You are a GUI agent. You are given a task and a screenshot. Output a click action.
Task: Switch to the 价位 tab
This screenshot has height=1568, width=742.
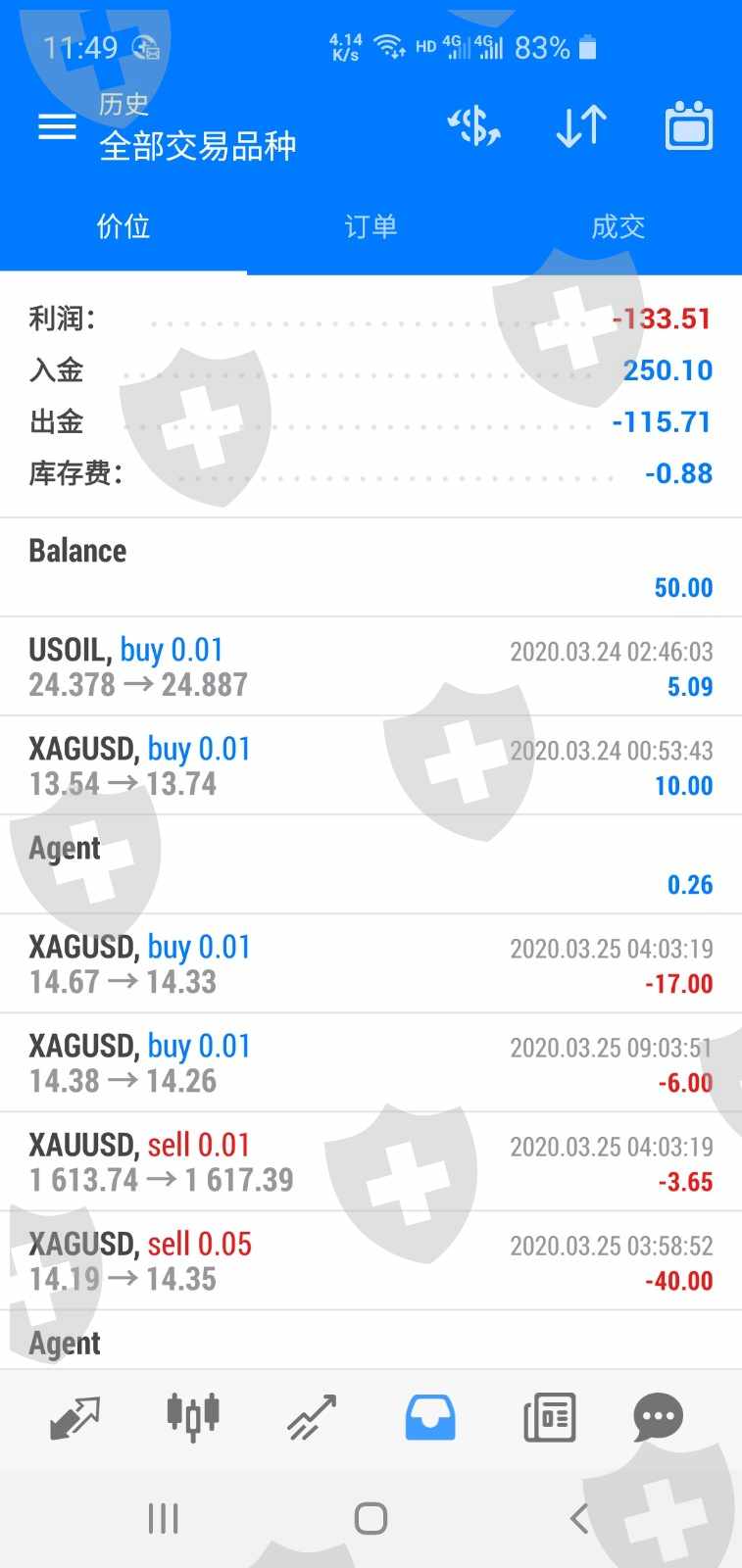pos(124,227)
